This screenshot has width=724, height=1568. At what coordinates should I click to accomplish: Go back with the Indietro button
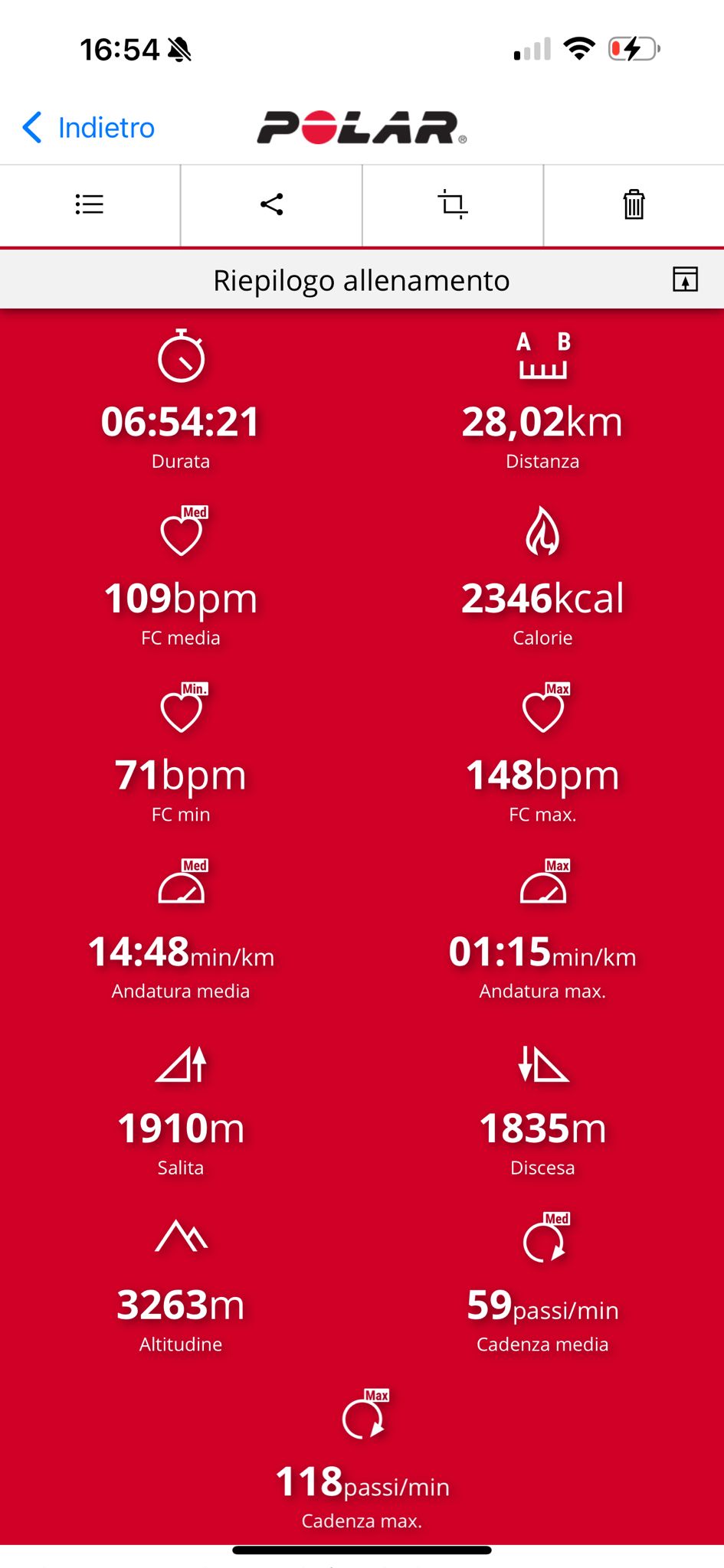pyautogui.click(x=88, y=128)
